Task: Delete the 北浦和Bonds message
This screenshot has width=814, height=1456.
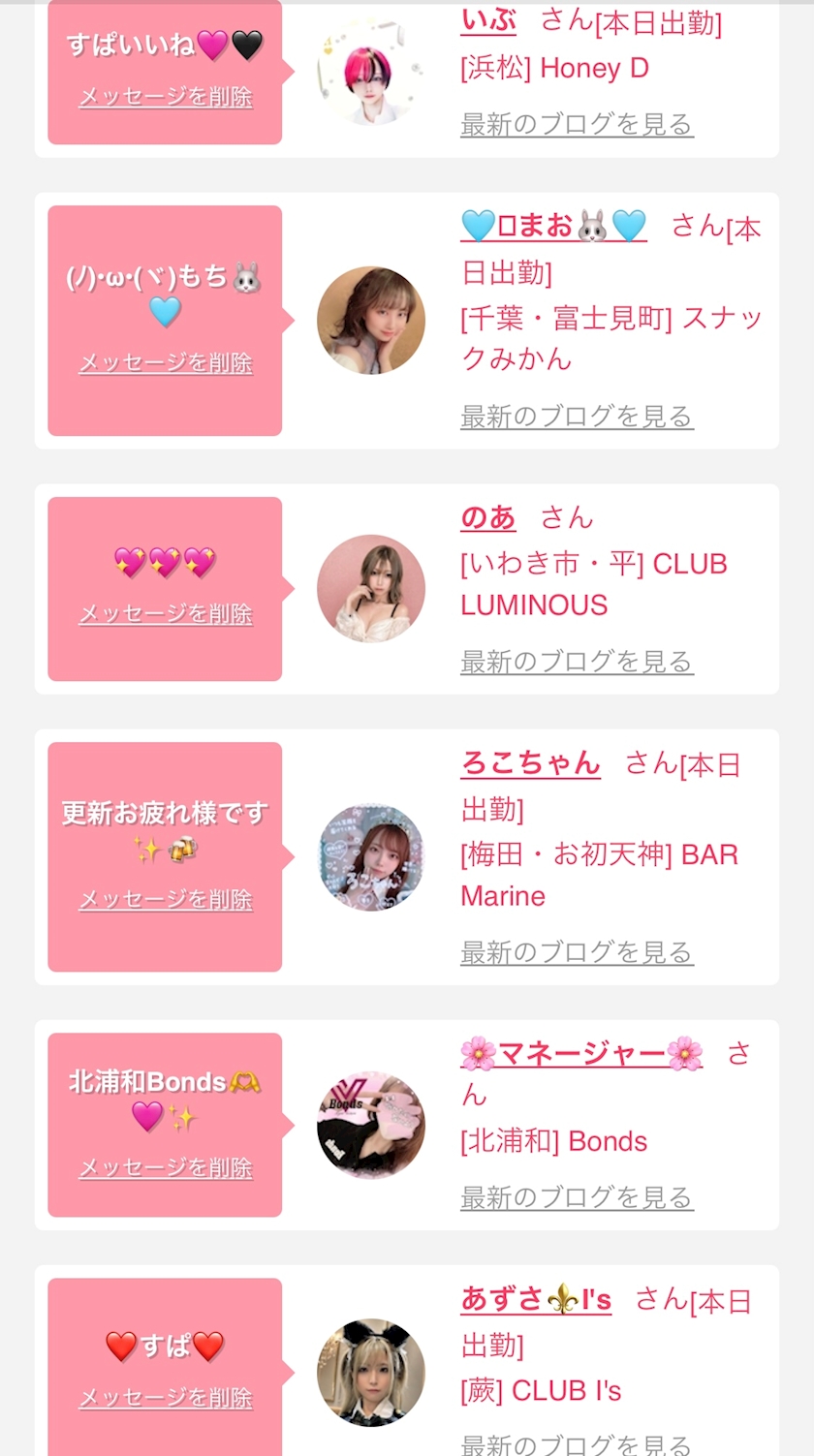Action: 166,1168
